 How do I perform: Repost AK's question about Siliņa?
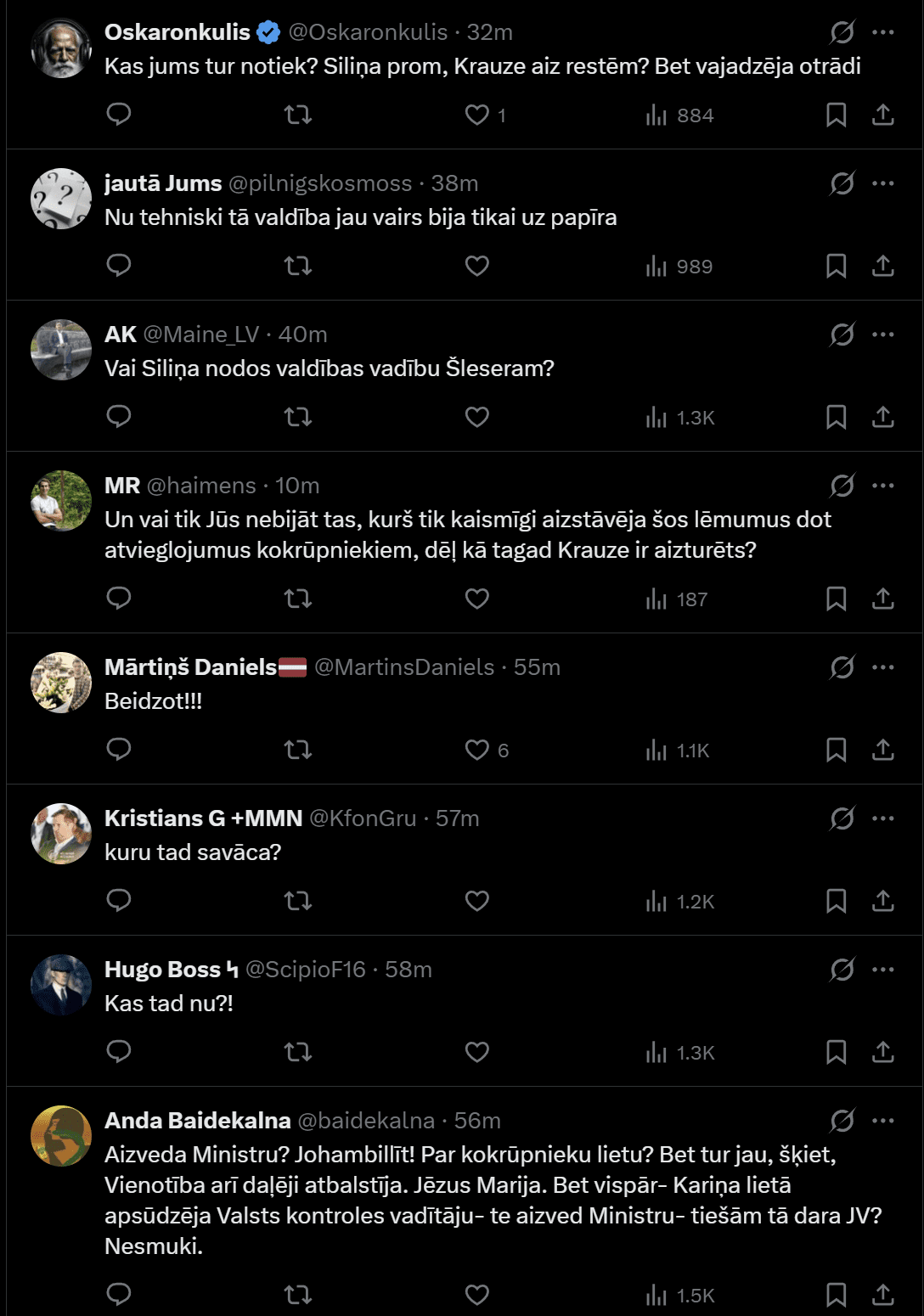298,417
